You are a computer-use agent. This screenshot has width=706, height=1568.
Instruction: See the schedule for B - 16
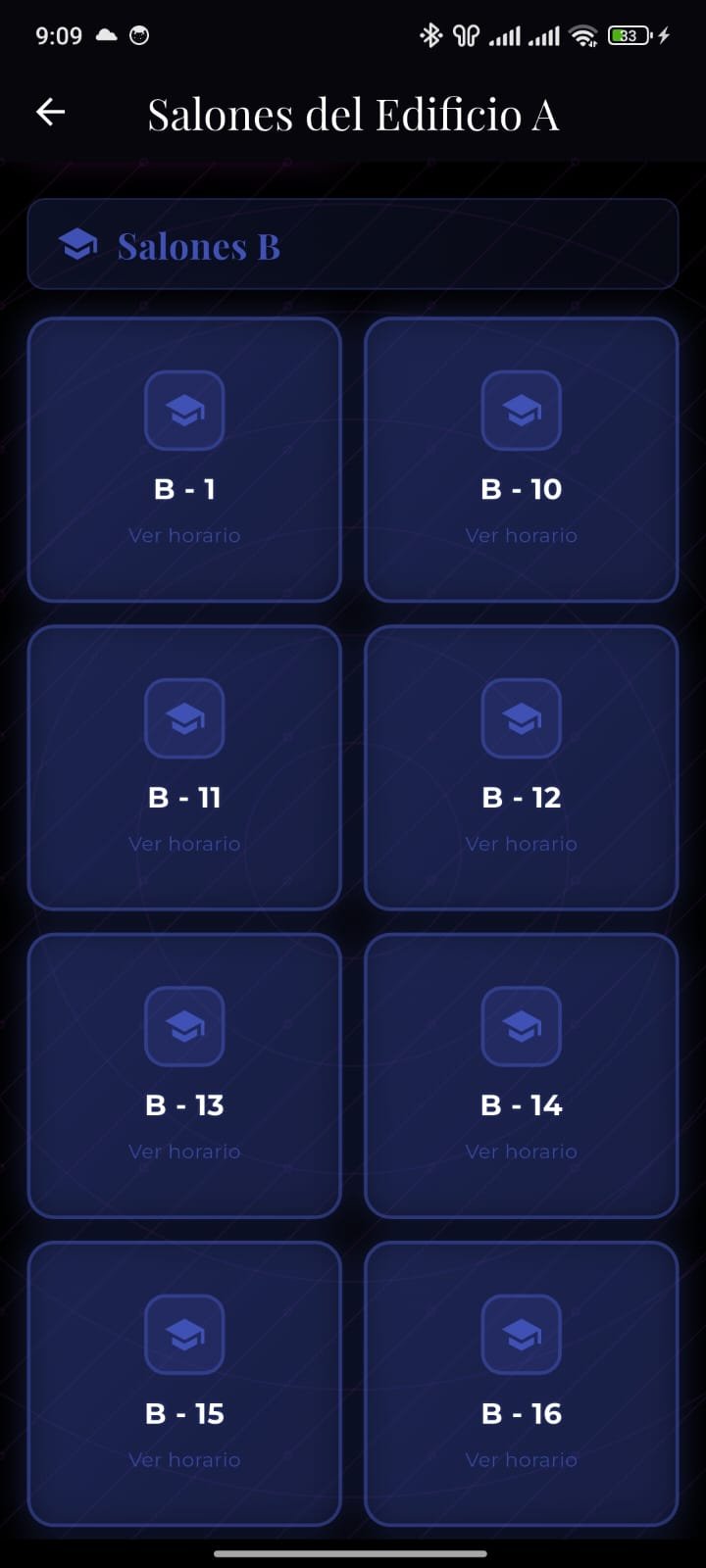[521, 1458]
